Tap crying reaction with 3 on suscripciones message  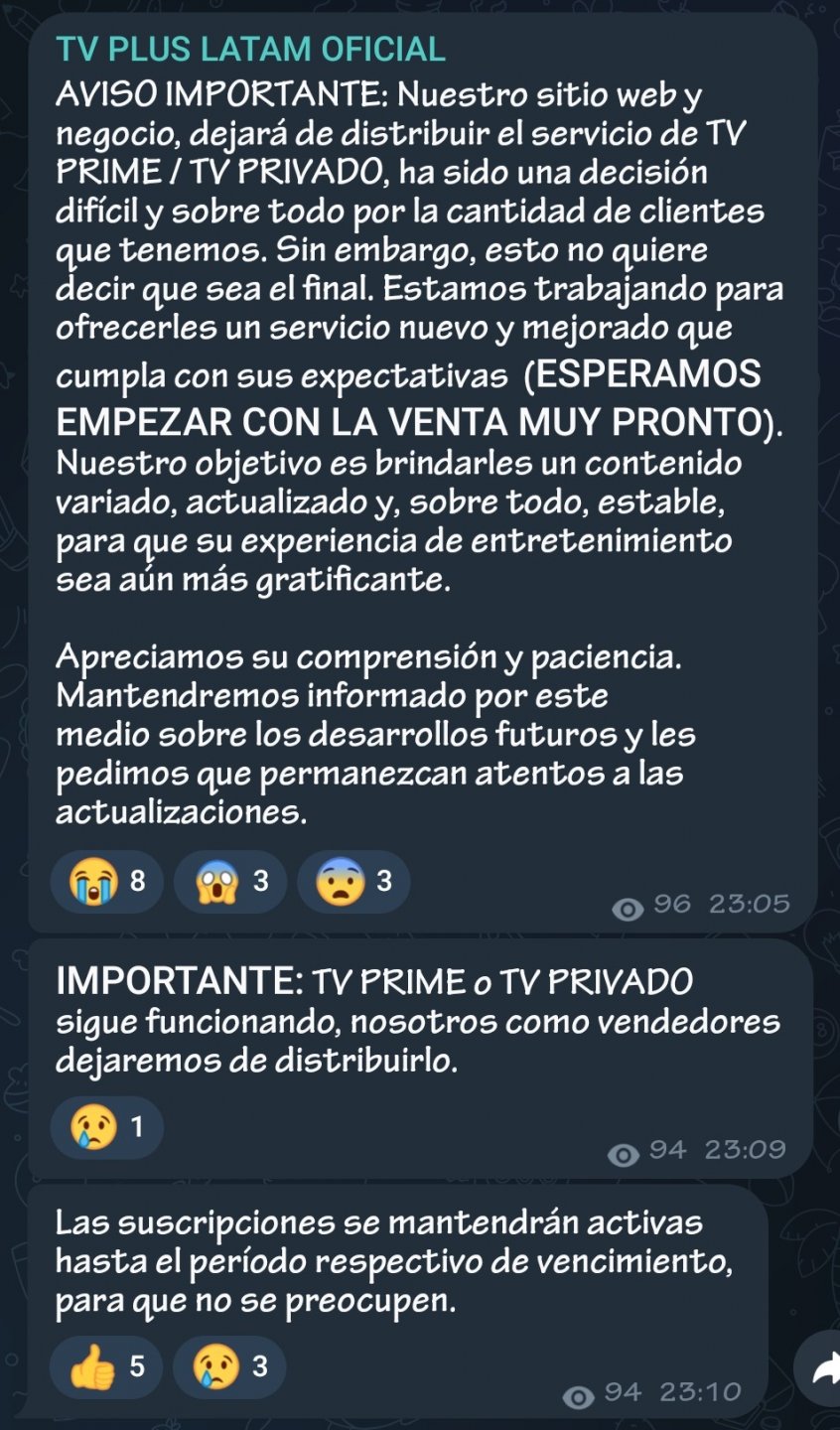tap(229, 1367)
